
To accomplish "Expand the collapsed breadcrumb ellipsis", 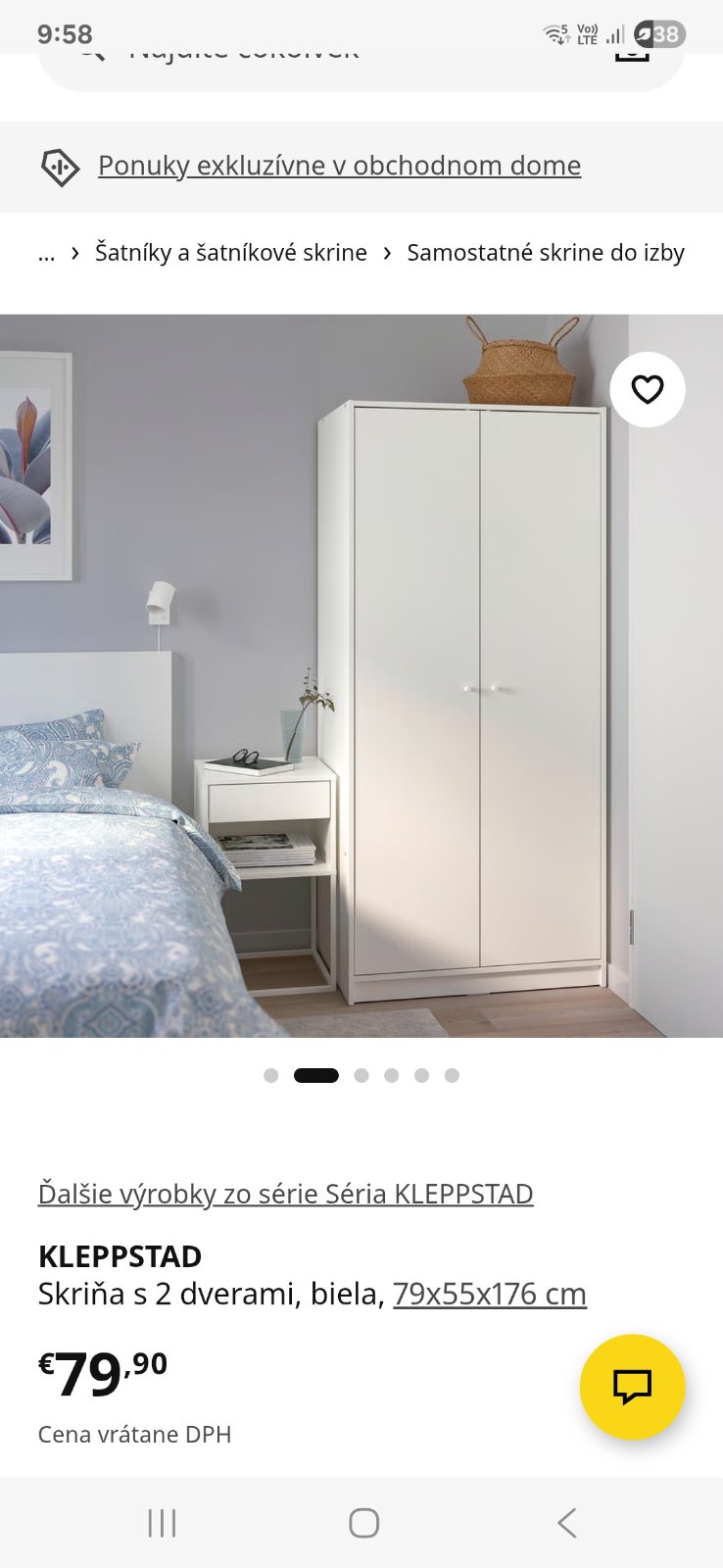I will coord(46,253).
